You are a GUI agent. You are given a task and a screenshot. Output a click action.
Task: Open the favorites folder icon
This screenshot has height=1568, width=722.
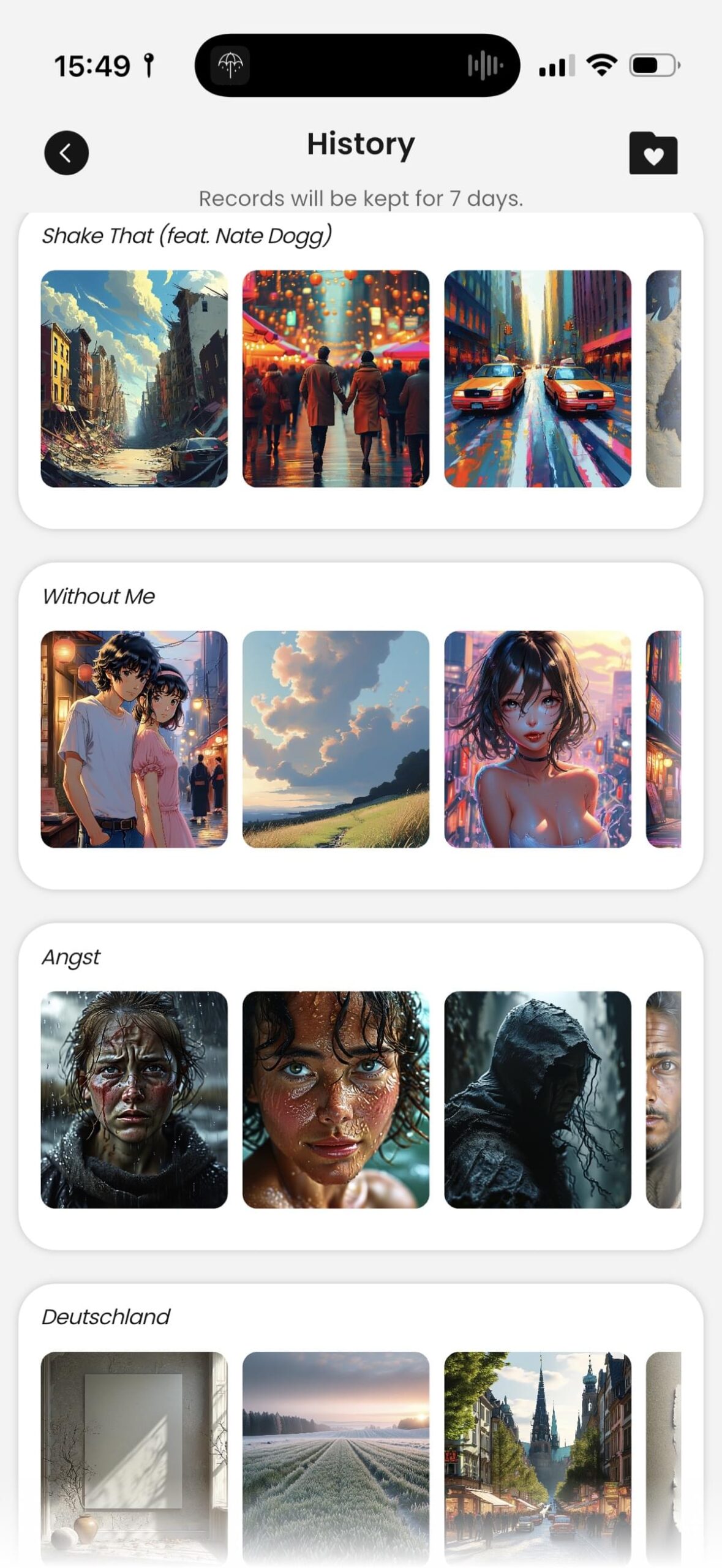(653, 153)
